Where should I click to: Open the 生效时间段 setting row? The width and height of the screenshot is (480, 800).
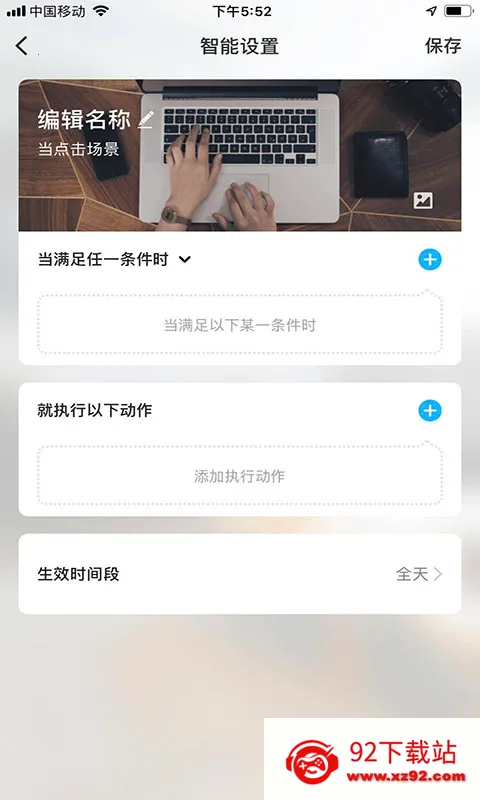tap(240, 574)
